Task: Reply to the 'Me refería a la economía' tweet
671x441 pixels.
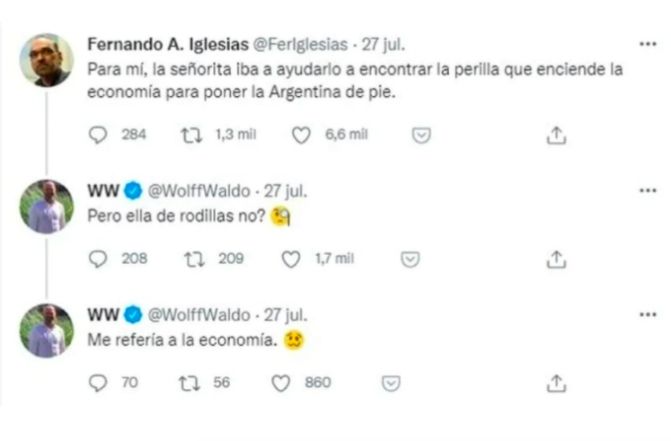Action: click(x=97, y=382)
